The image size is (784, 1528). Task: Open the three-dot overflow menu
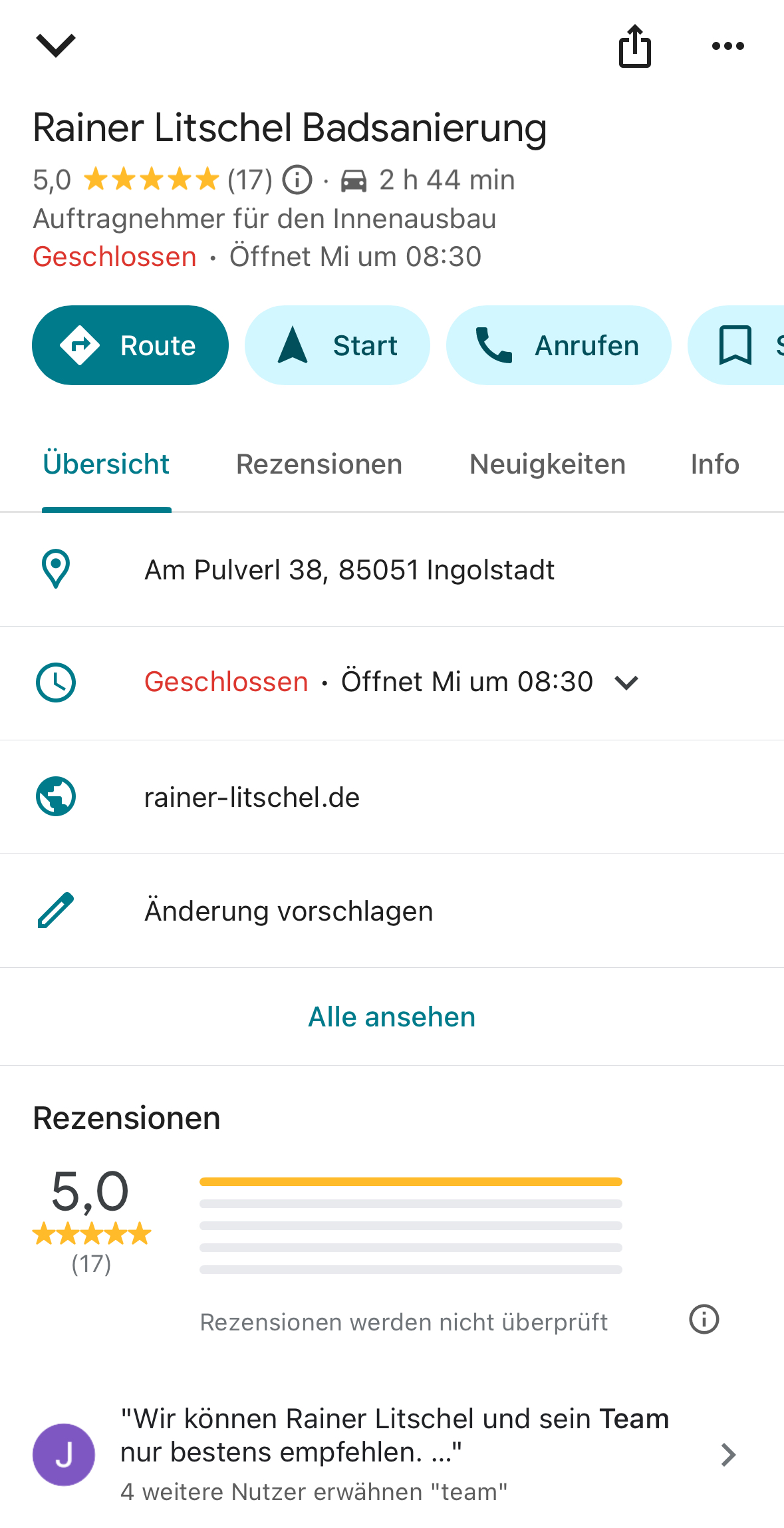tap(728, 46)
